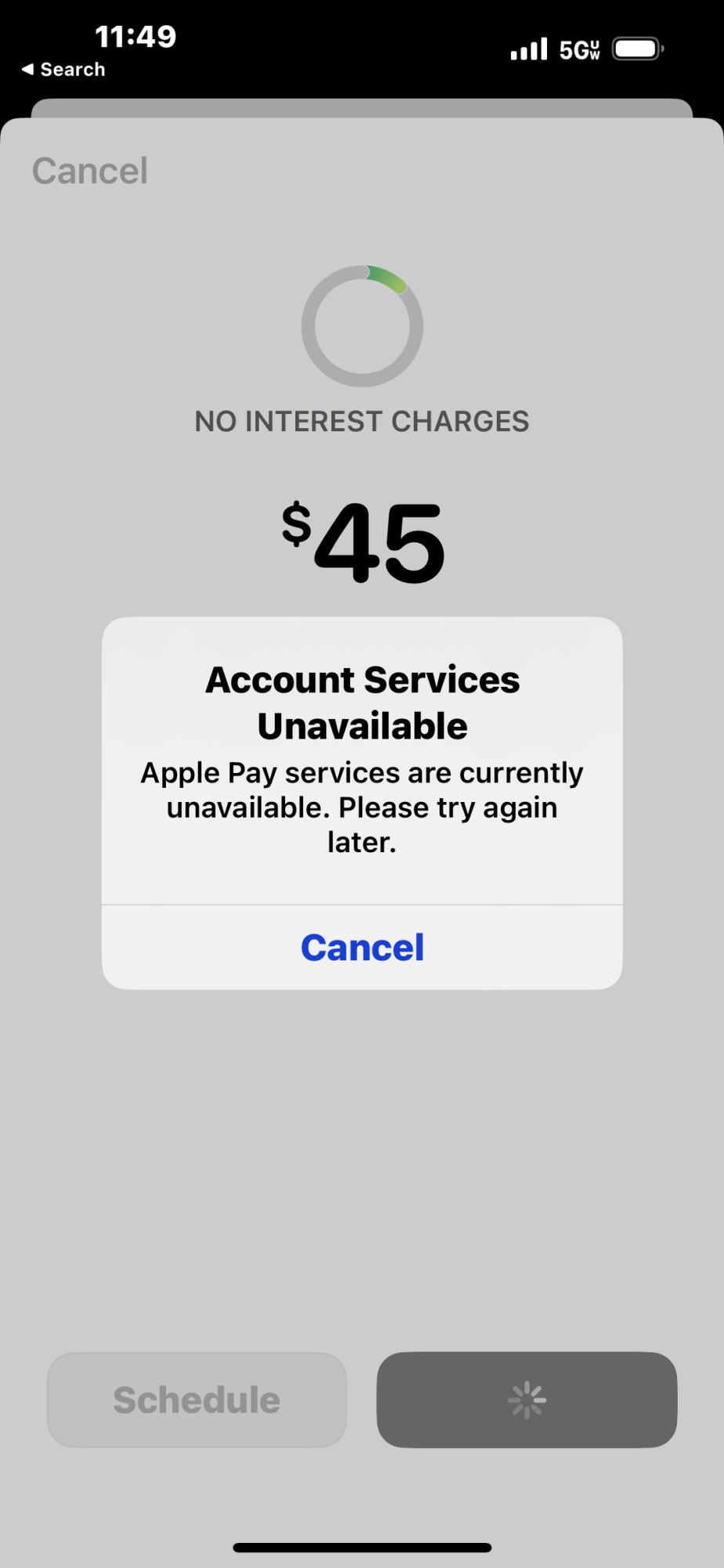The image size is (724, 1568).
Task: Return to Search via the status bar link
Action: click(x=64, y=69)
